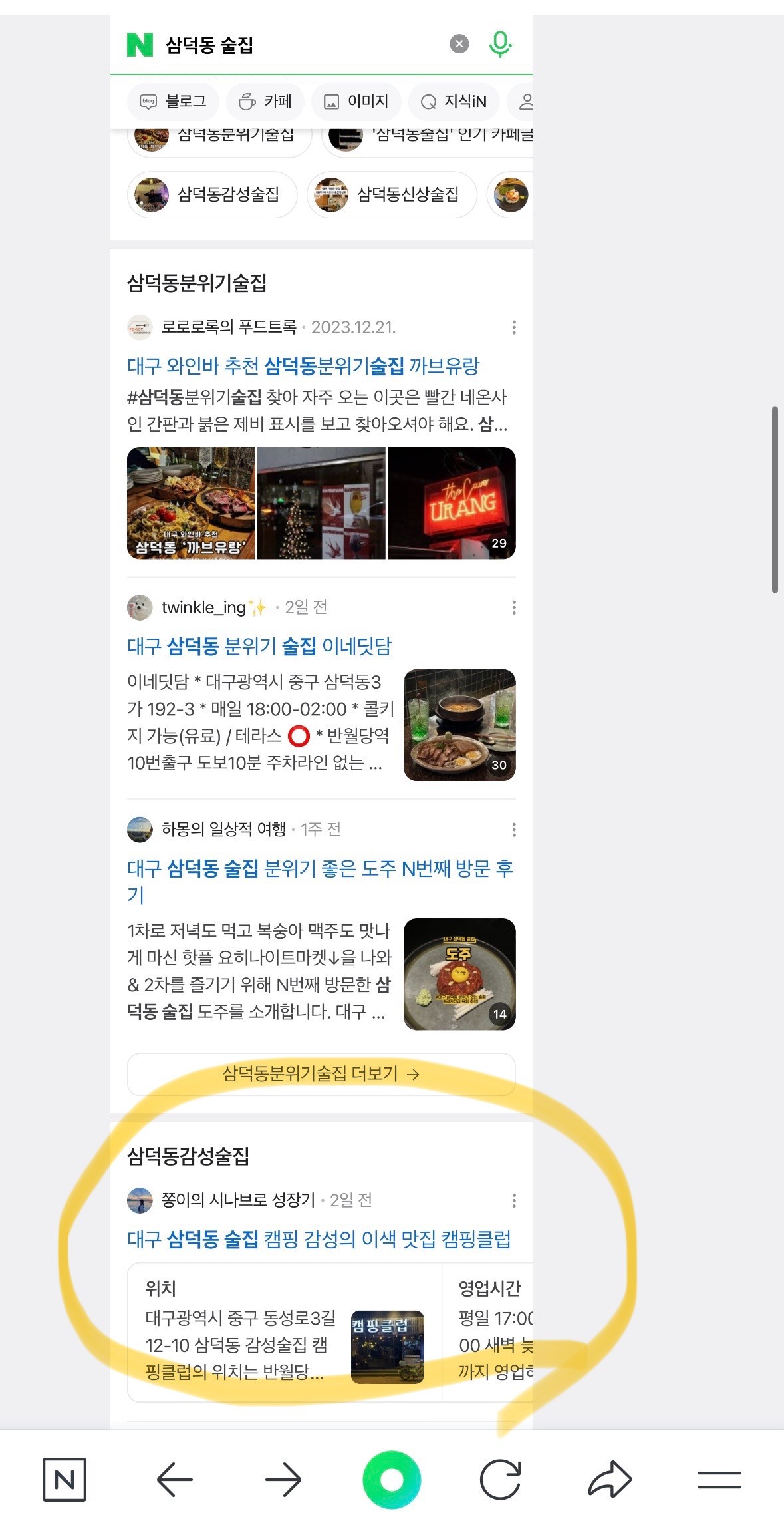The image size is (784, 1525).
Task: Tap 삼덕동분위기술집 더보기 button
Action: (x=321, y=1074)
